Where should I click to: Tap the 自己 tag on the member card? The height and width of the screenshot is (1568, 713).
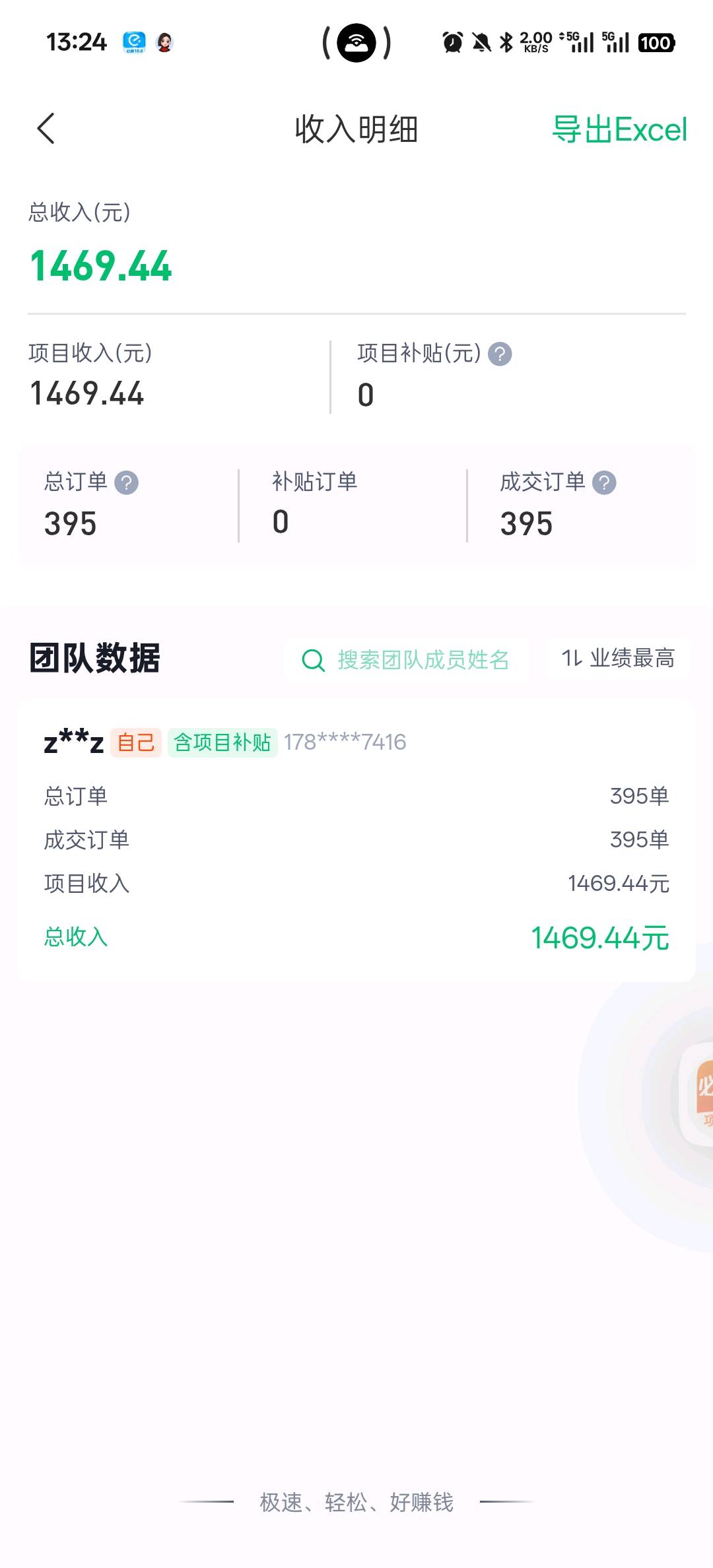(134, 742)
